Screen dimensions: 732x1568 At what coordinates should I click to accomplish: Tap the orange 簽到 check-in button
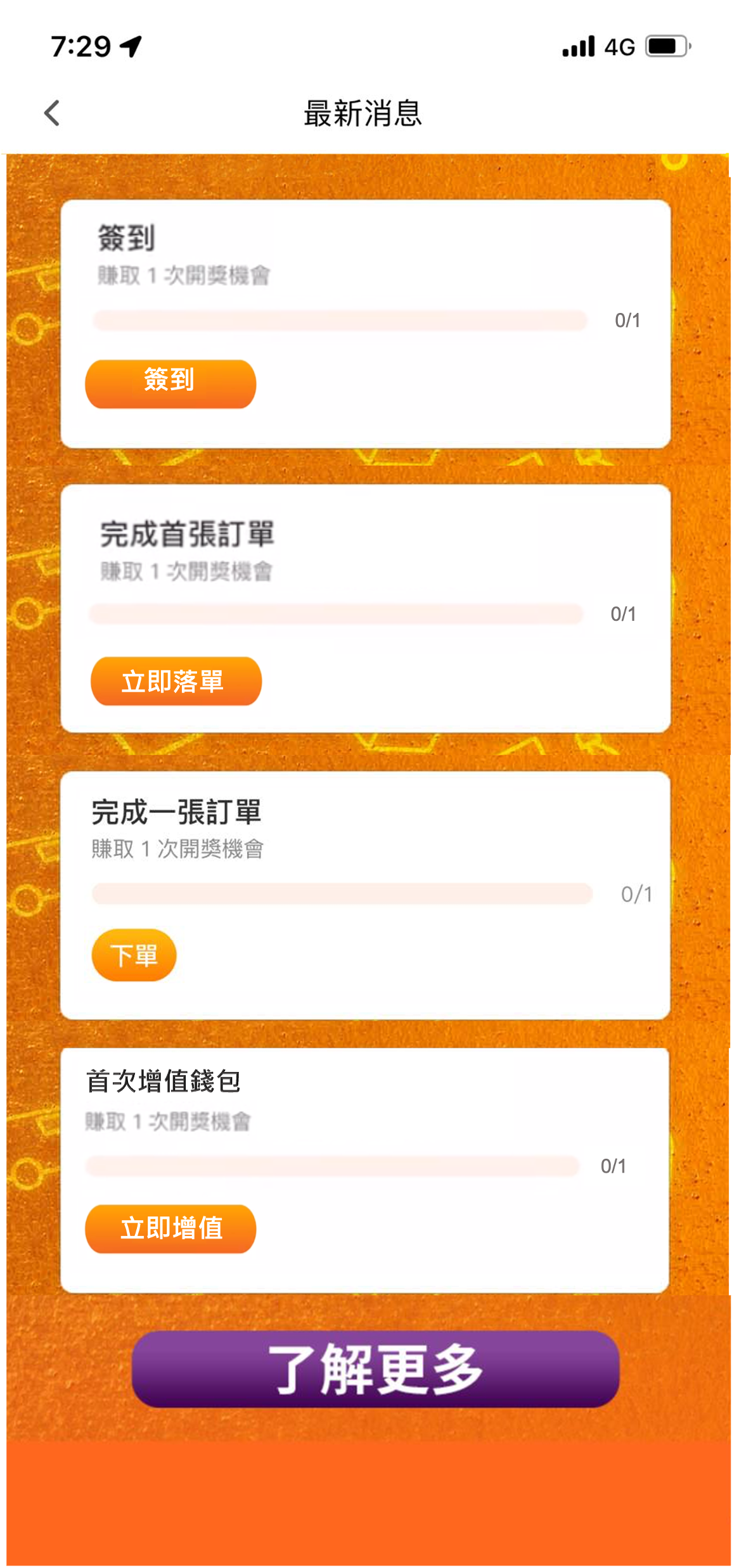coord(170,384)
